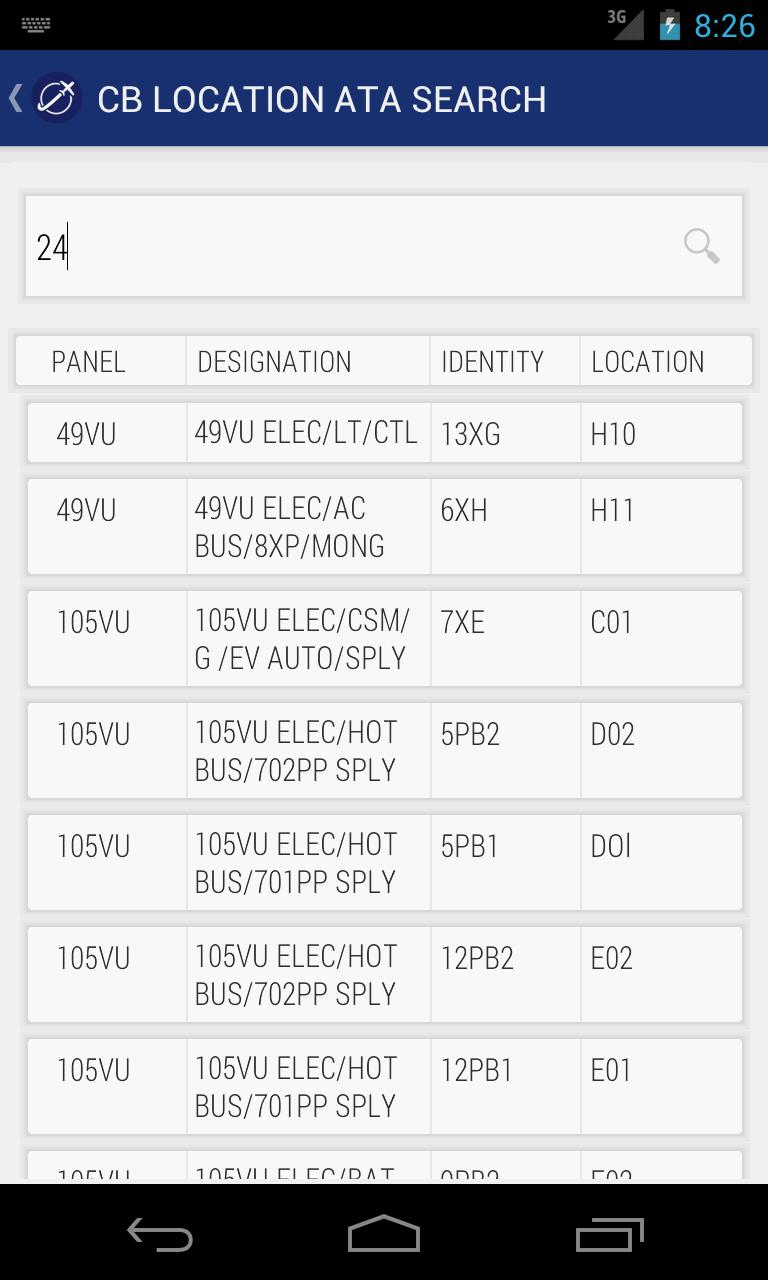Image resolution: width=768 pixels, height=1280 pixels.
Task: Open the 5PB1 circuit breaker row
Action: click(384, 863)
